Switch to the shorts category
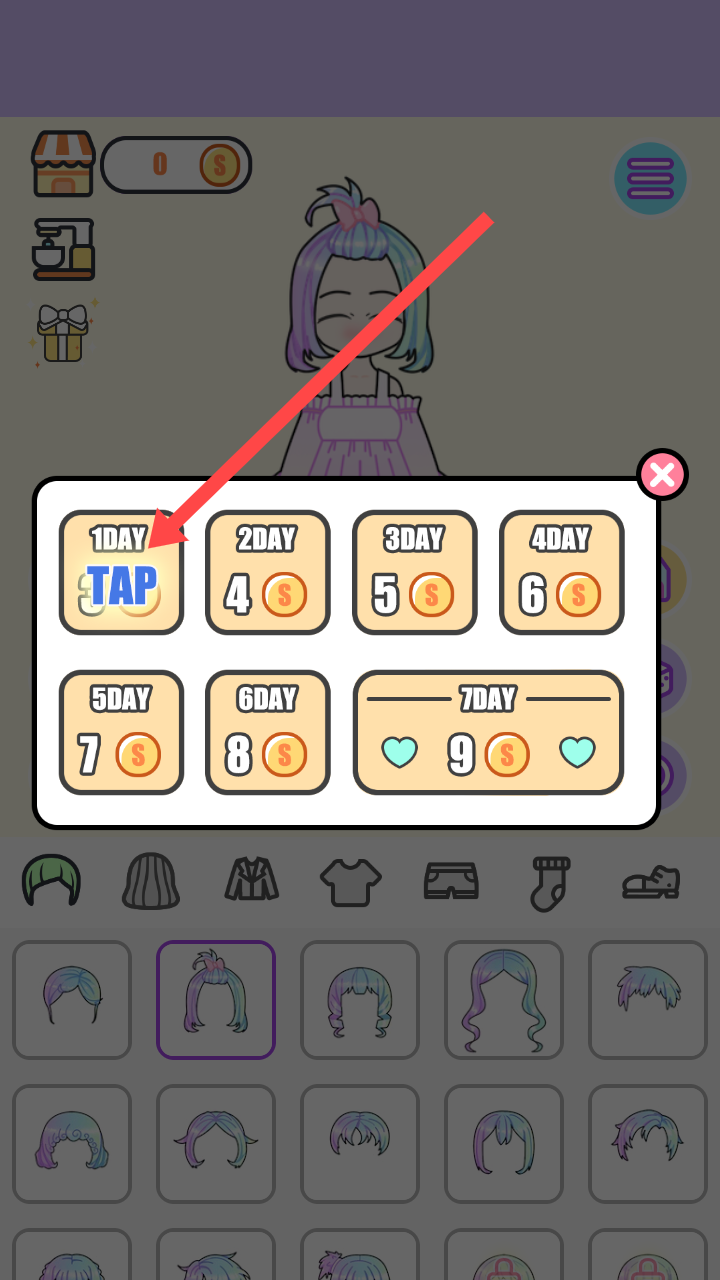 [x=451, y=881]
